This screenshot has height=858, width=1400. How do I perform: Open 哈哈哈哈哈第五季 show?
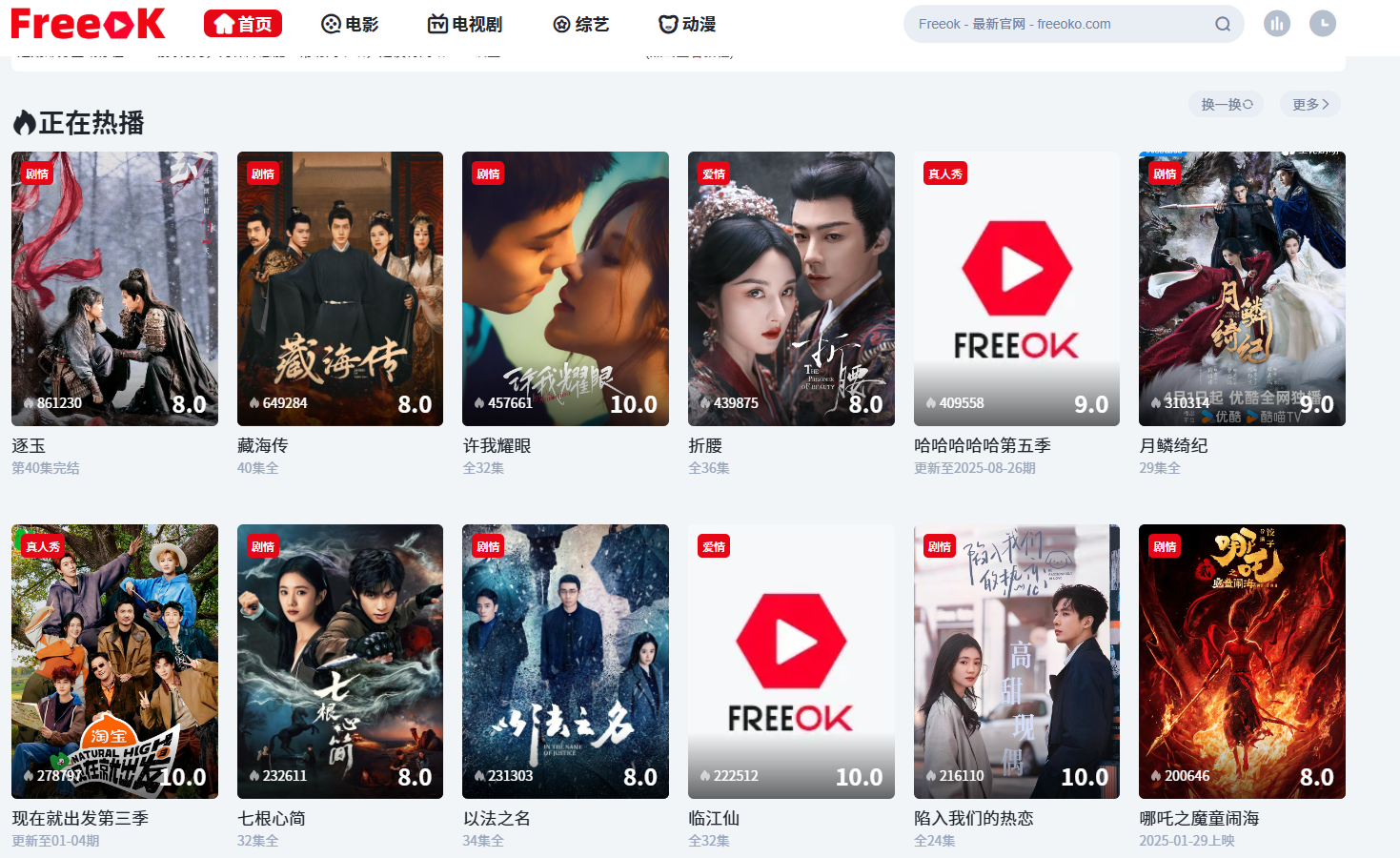click(1016, 288)
